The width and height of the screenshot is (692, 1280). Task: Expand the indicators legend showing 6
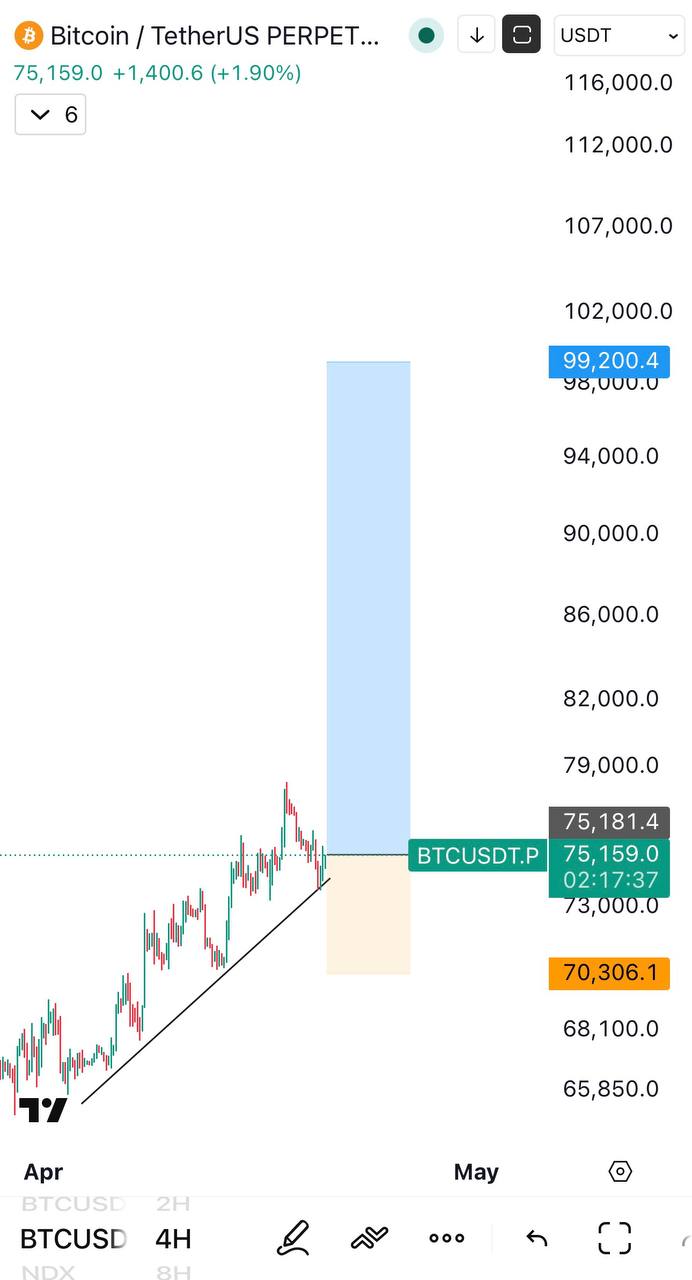pyautogui.click(x=51, y=115)
